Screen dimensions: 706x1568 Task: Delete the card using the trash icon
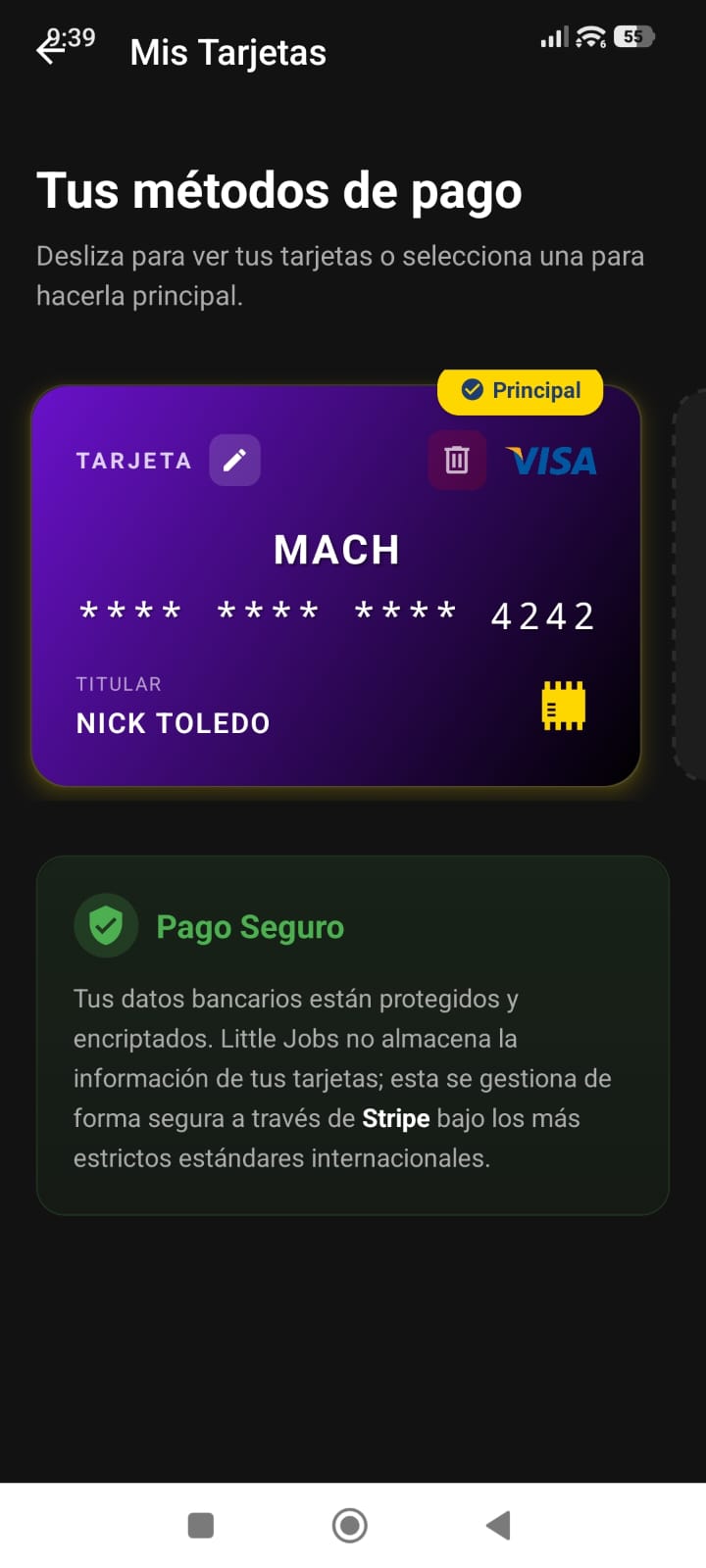456,460
